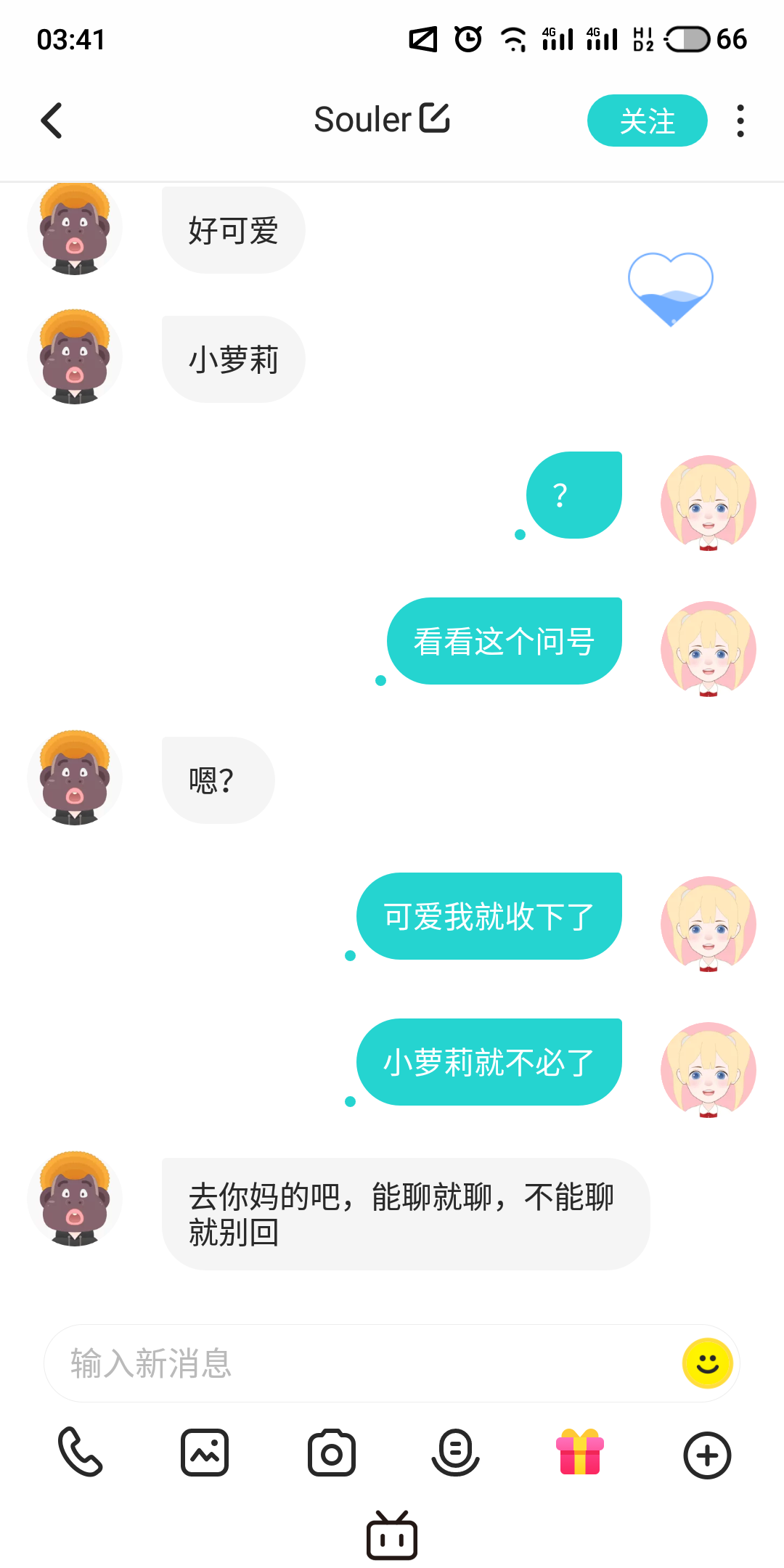Open the voice message microphone
This screenshot has width=784, height=1568.
point(456,1453)
